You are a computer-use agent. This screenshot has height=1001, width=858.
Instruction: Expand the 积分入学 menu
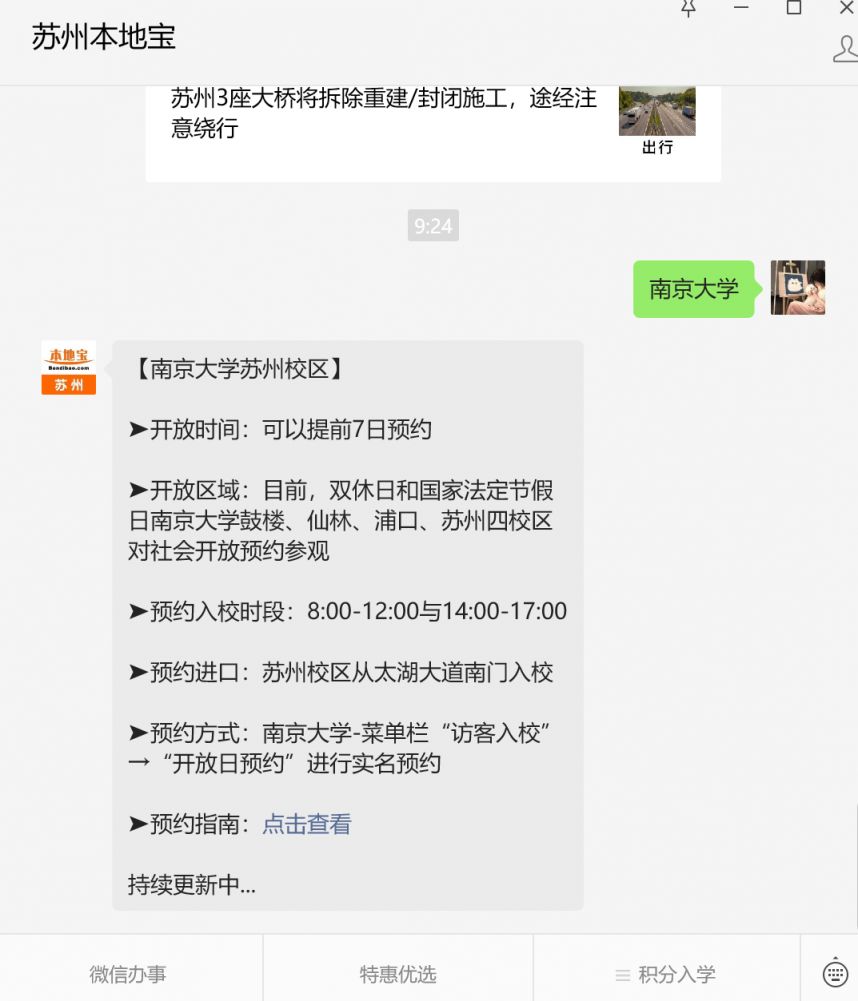[x=666, y=974]
